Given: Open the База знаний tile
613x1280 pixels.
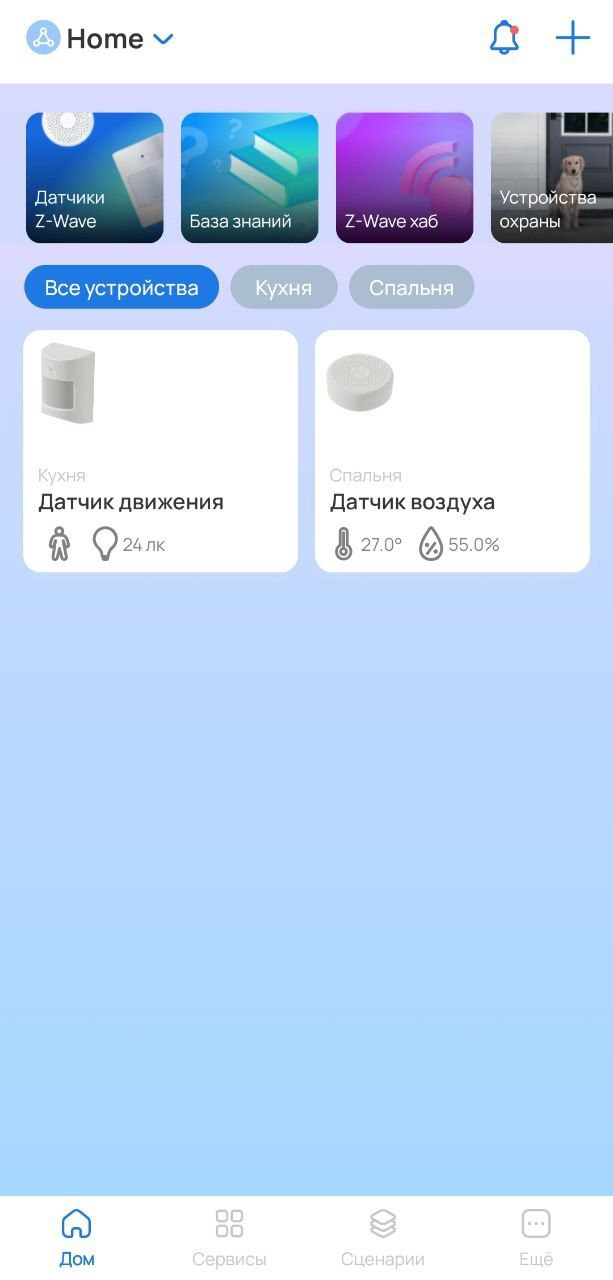Looking at the screenshot, I should click(249, 178).
